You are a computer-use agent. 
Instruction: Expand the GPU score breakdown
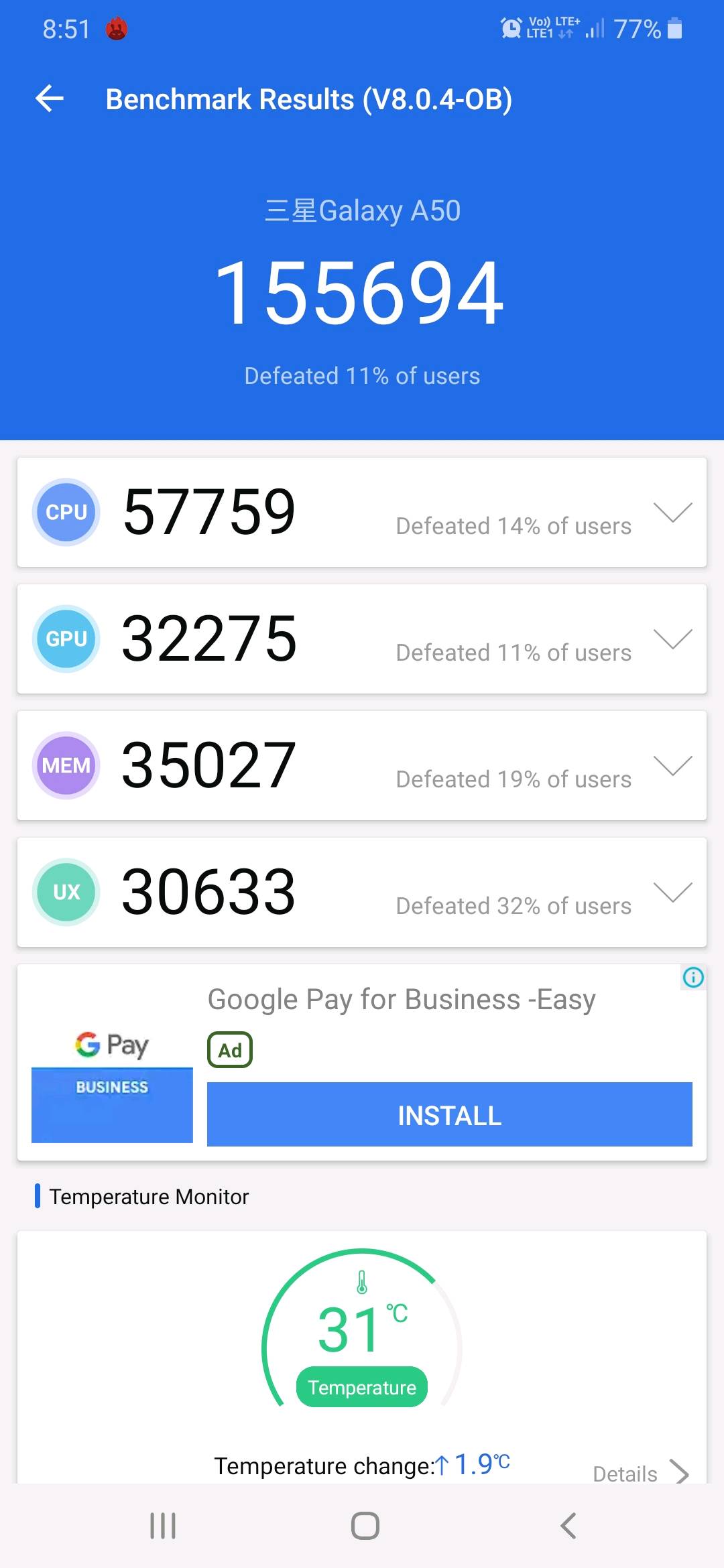(x=672, y=639)
